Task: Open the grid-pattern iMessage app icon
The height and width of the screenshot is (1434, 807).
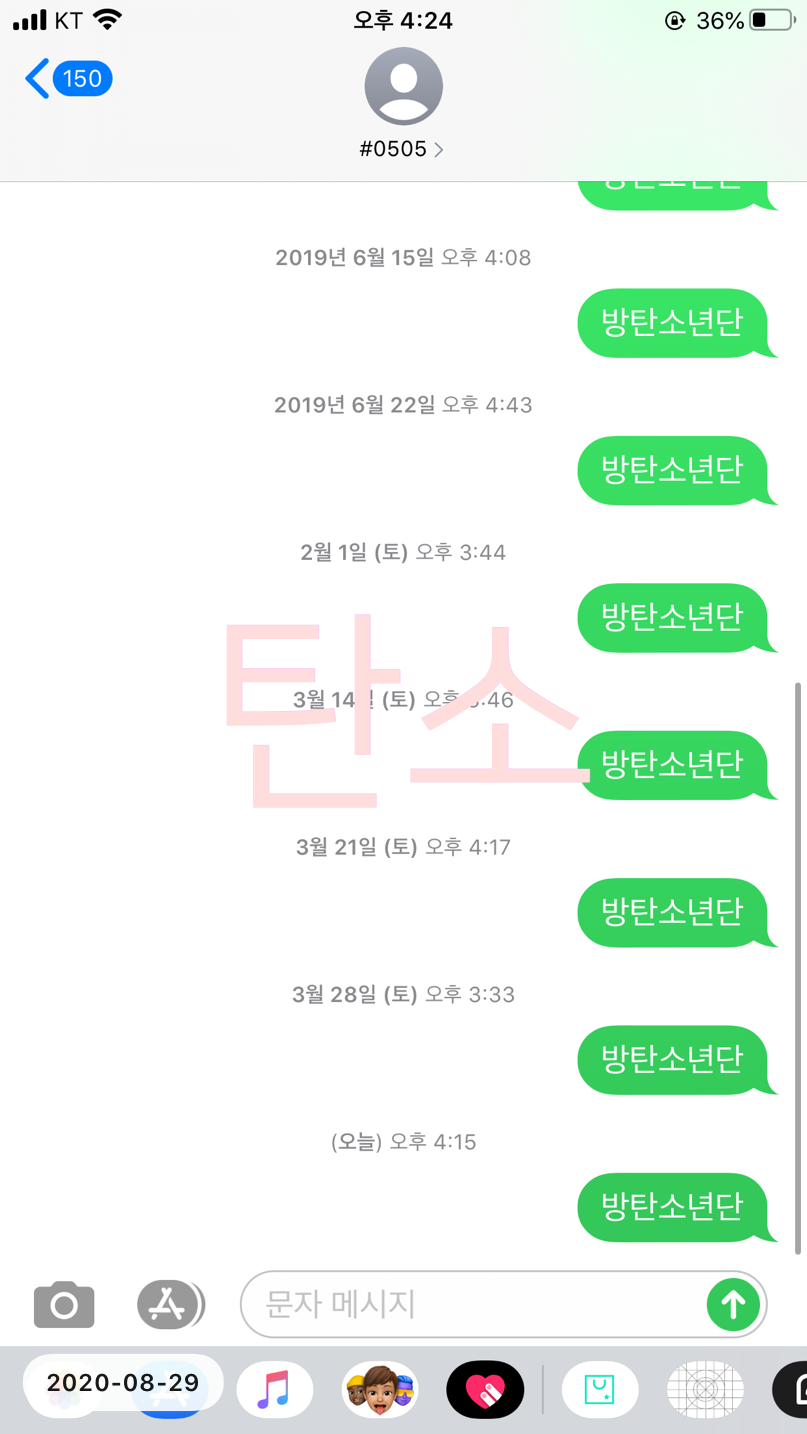Action: pyautogui.click(x=704, y=1388)
